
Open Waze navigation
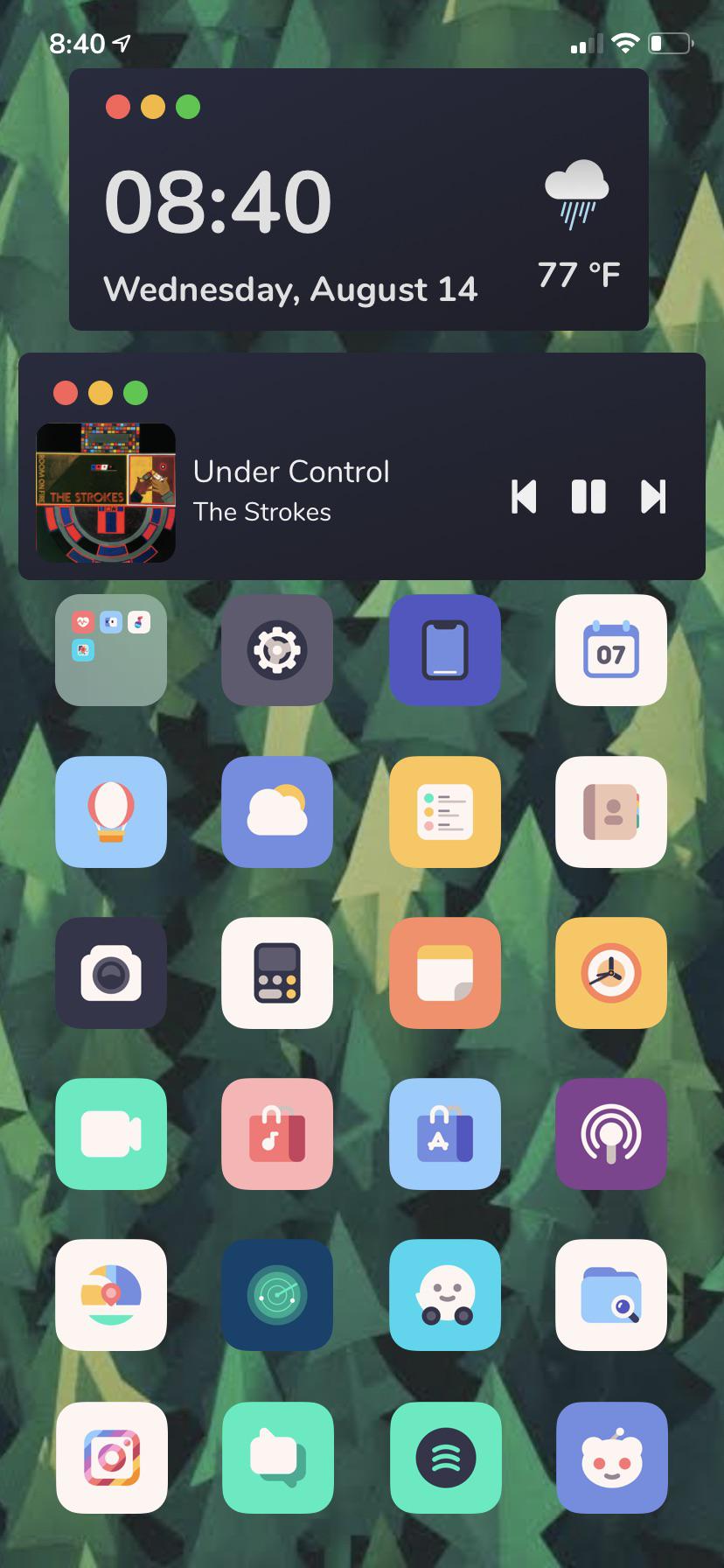click(444, 1295)
